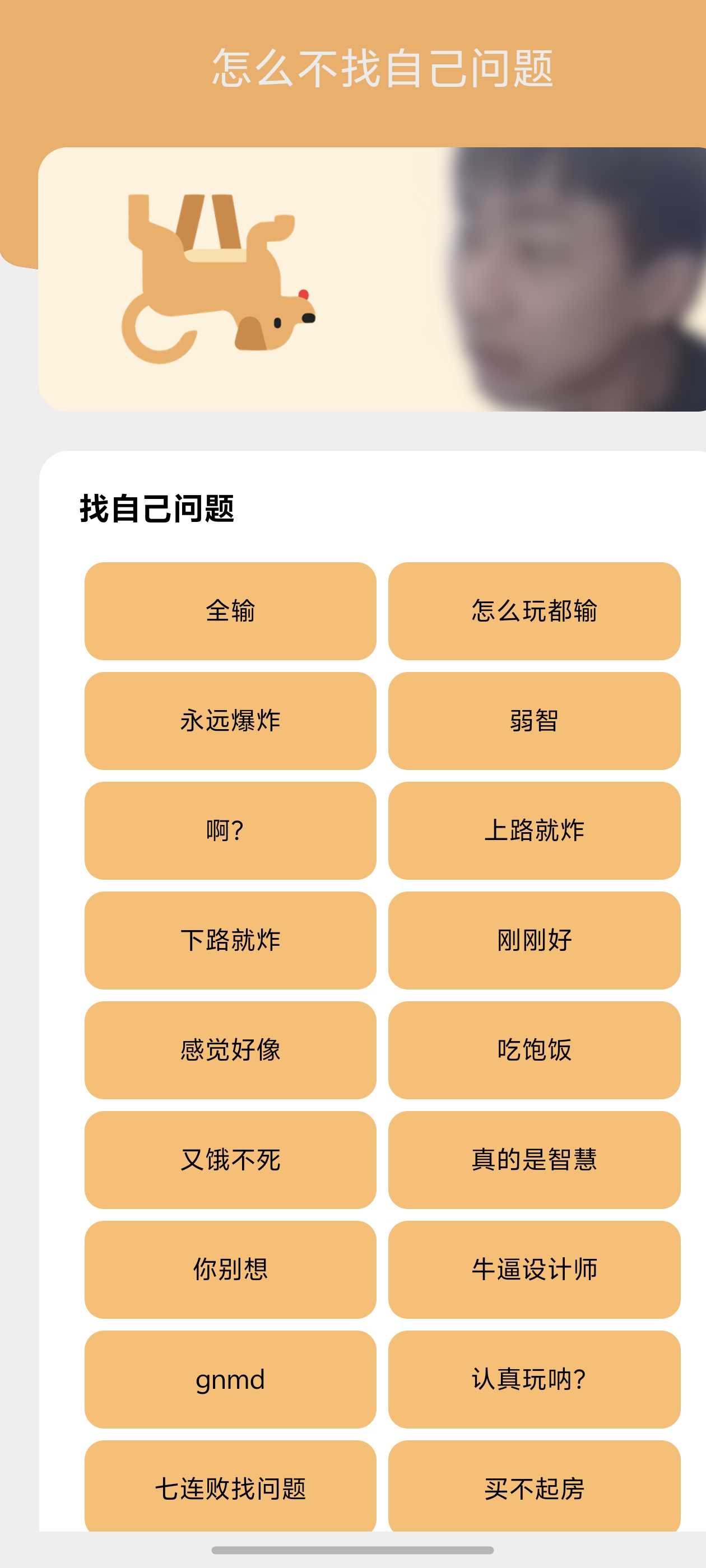Tap 上路就炸

(x=534, y=830)
